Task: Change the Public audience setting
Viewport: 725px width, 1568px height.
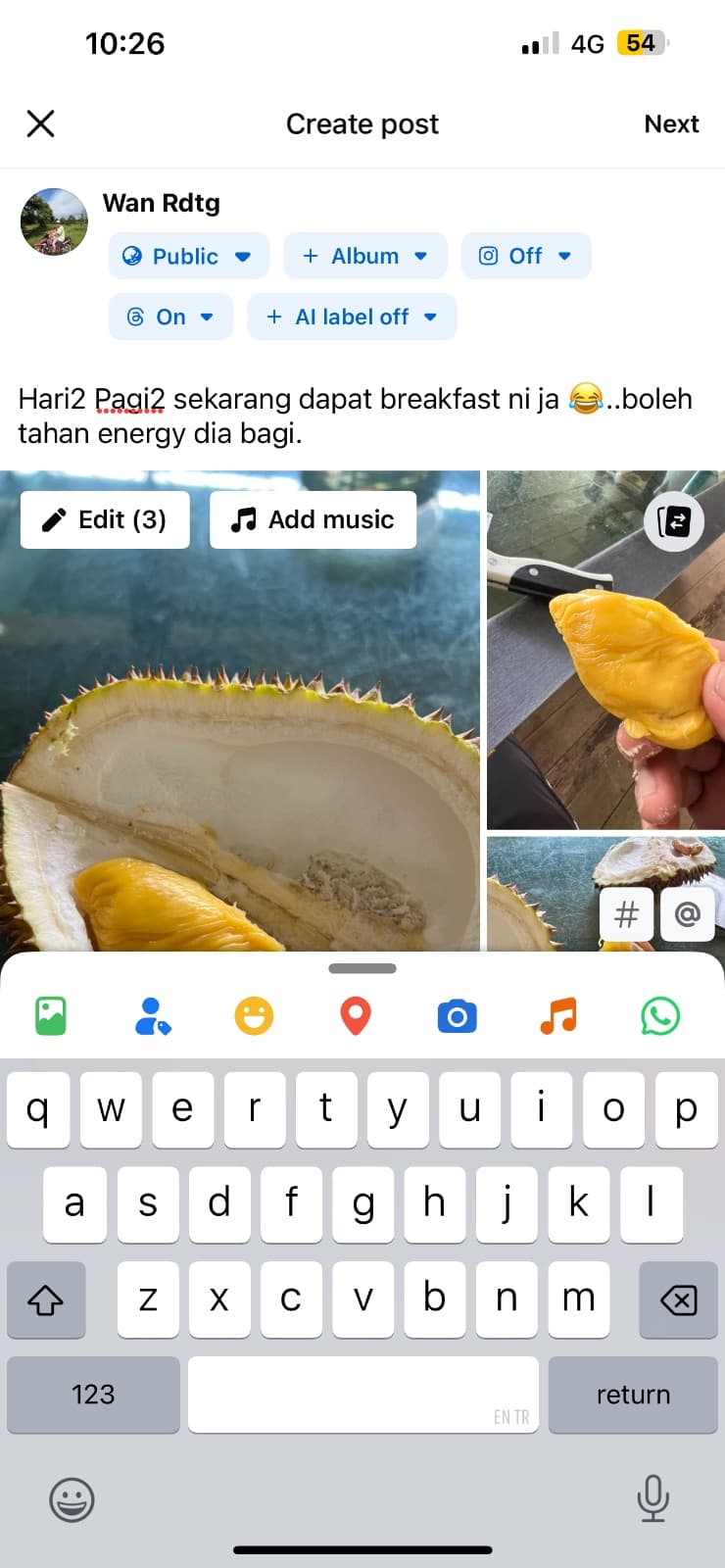Action: (x=187, y=256)
